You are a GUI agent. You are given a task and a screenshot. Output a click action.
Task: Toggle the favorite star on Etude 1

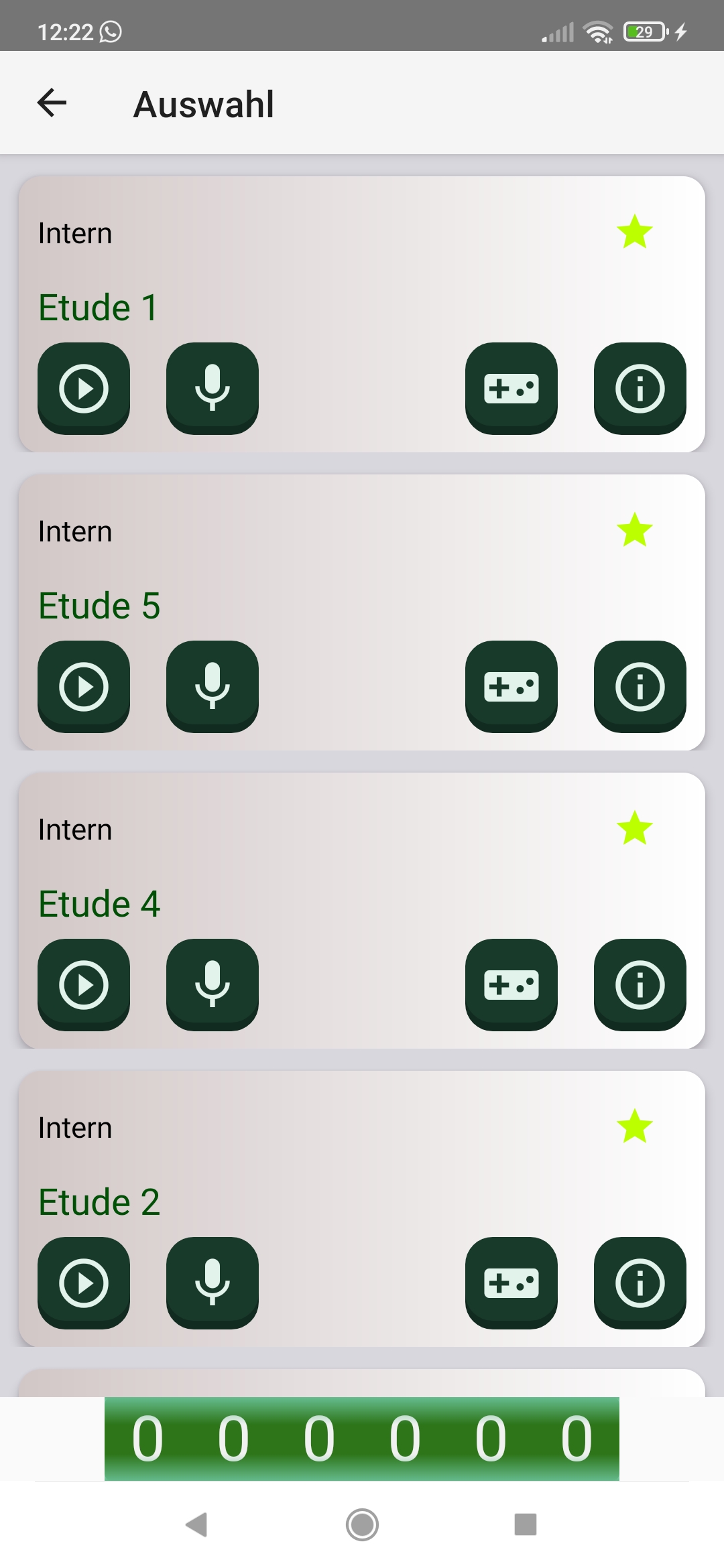click(634, 232)
